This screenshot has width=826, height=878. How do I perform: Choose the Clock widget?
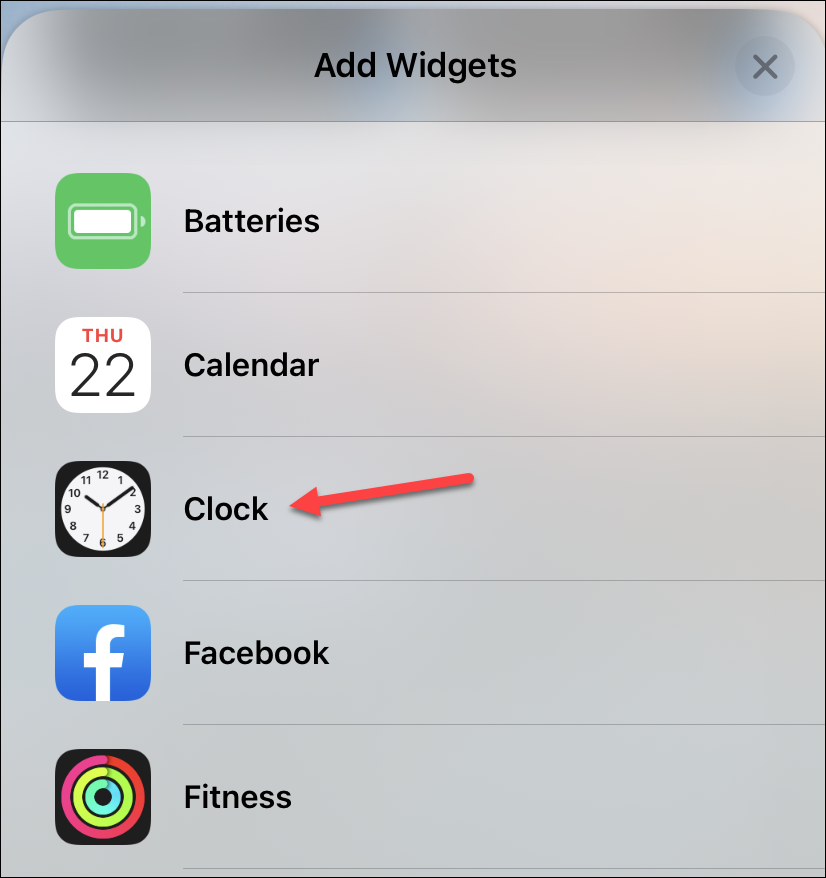pyautogui.click(x=226, y=509)
